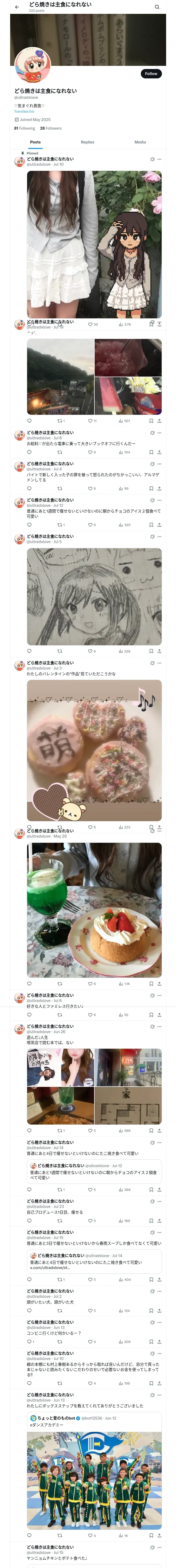Image resolution: width=176 pixels, height=1568 pixels.
Task: Switch to the Replies tab
Action: click(x=87, y=142)
